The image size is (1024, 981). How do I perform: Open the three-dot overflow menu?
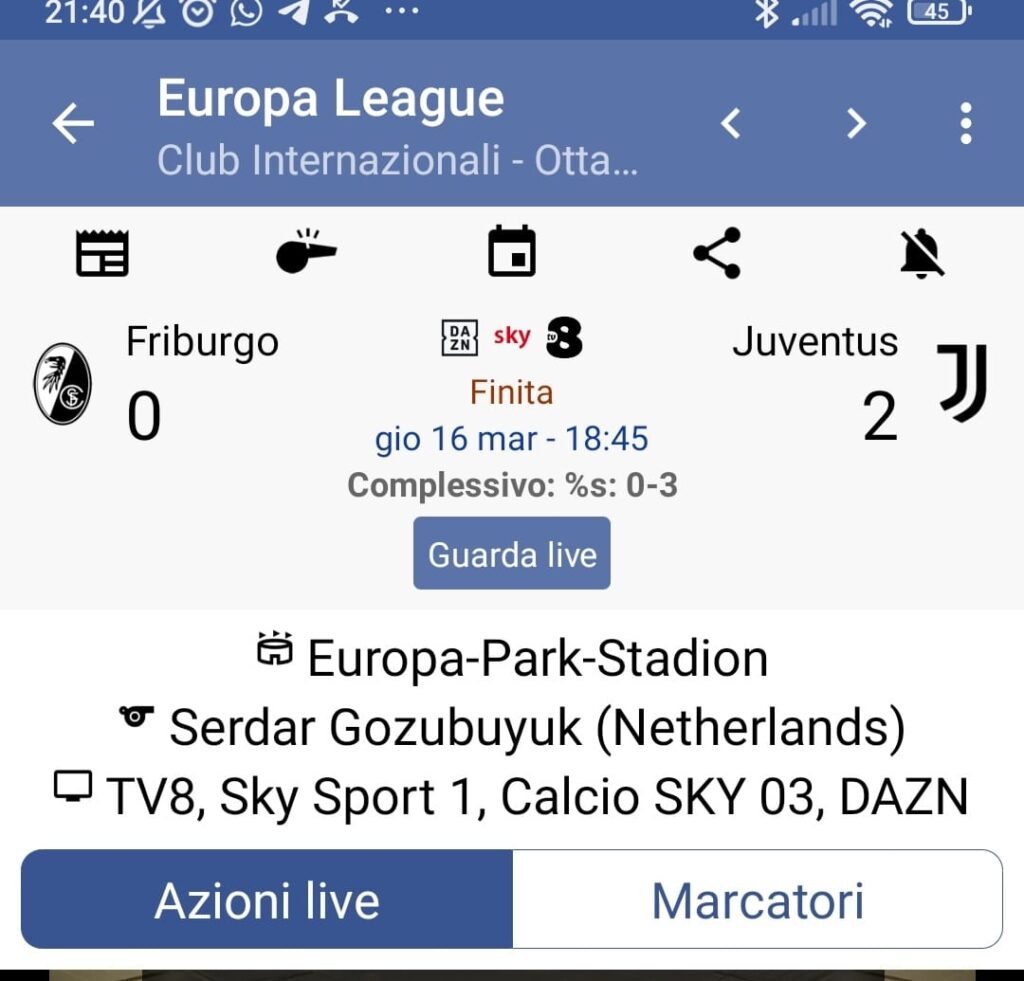click(965, 124)
